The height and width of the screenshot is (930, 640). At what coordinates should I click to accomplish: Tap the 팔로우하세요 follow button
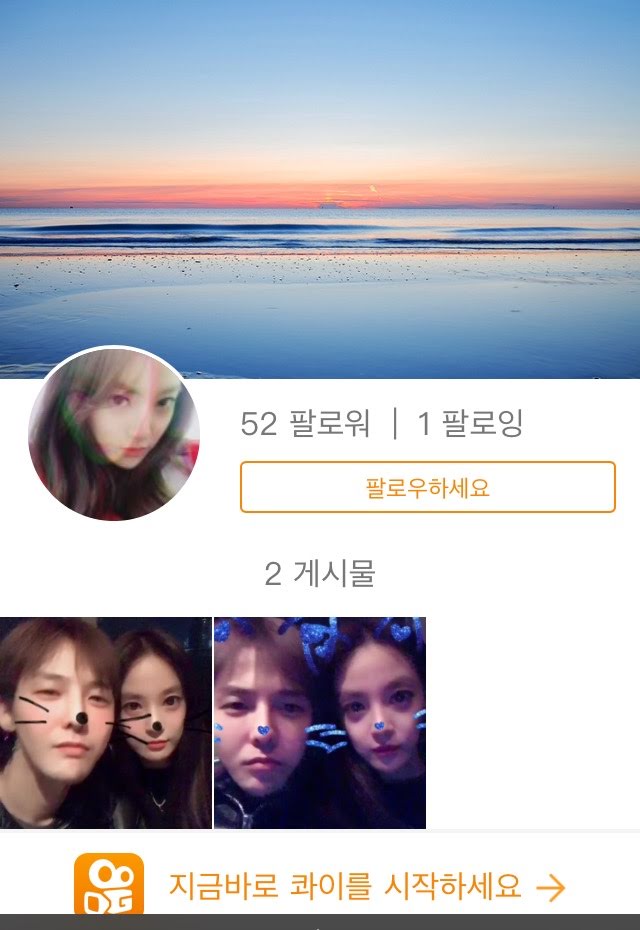pyautogui.click(x=427, y=487)
